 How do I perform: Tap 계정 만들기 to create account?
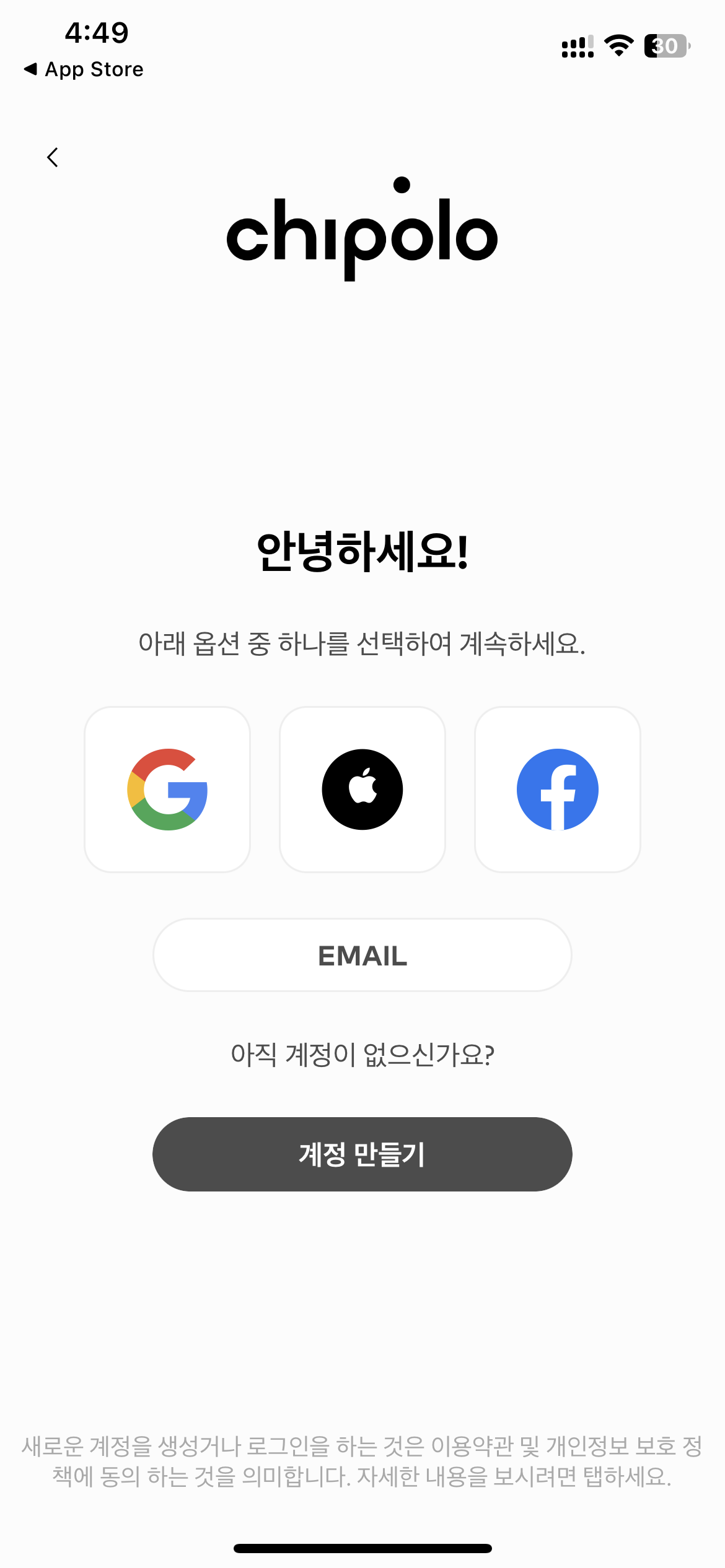coord(362,1154)
